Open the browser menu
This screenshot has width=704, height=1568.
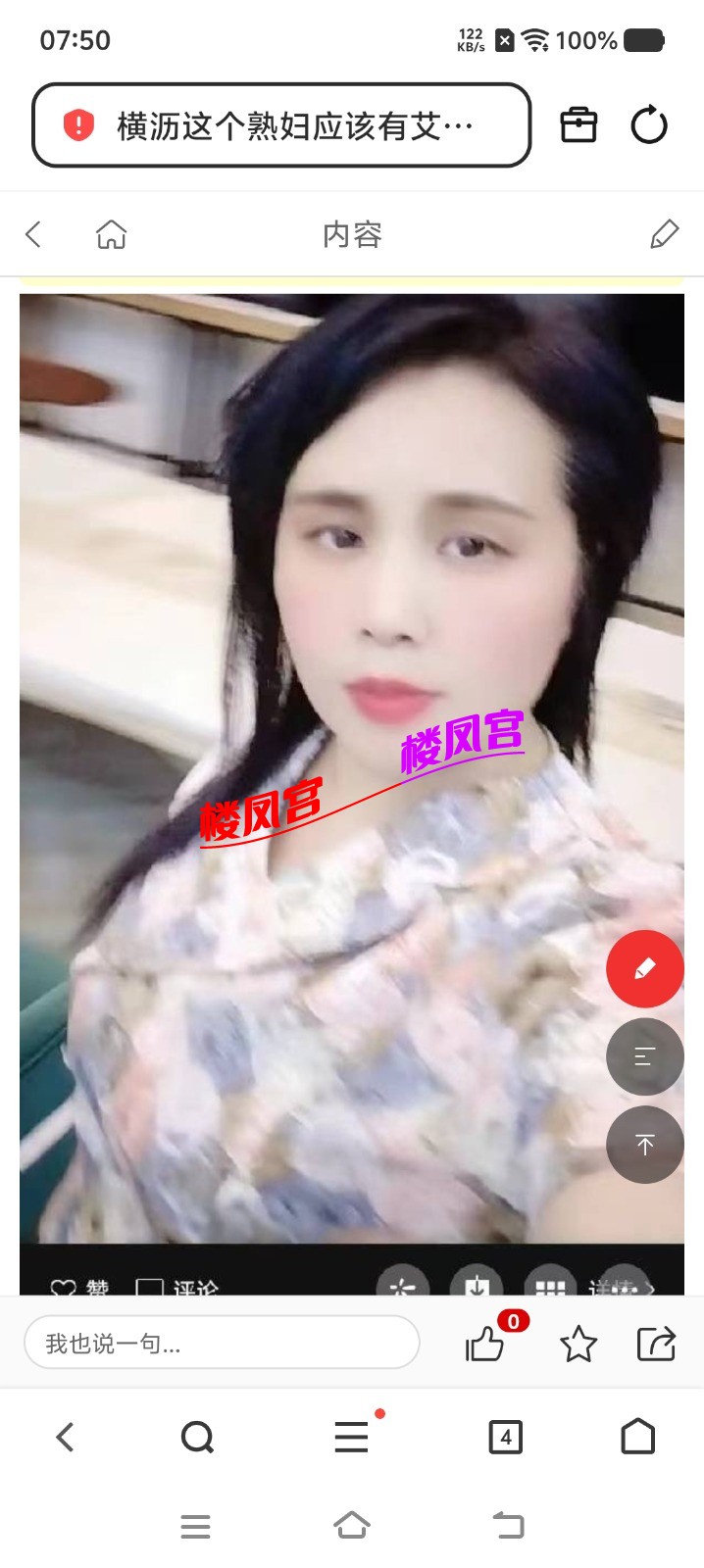coord(351,1438)
